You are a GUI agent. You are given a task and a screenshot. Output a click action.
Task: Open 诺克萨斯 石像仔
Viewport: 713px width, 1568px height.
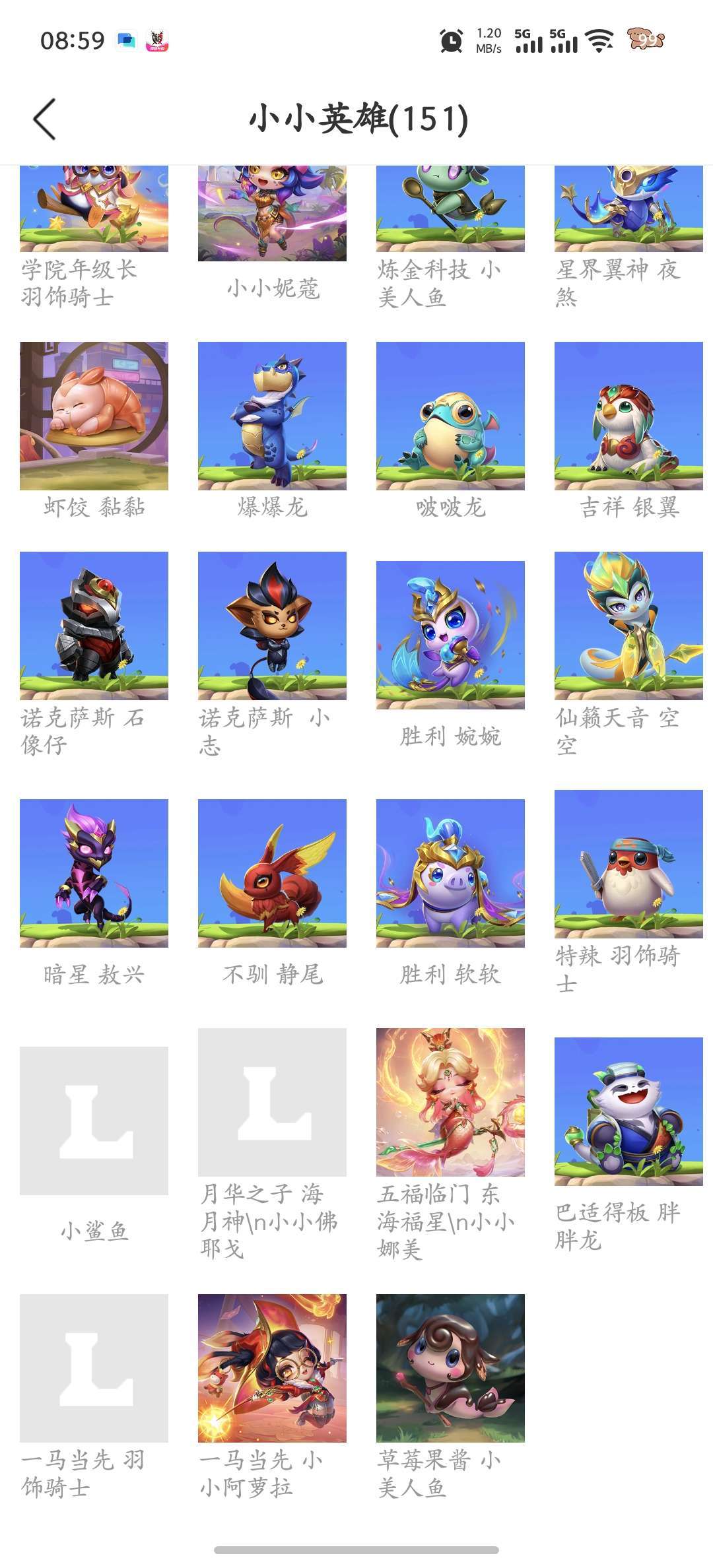[x=94, y=626]
